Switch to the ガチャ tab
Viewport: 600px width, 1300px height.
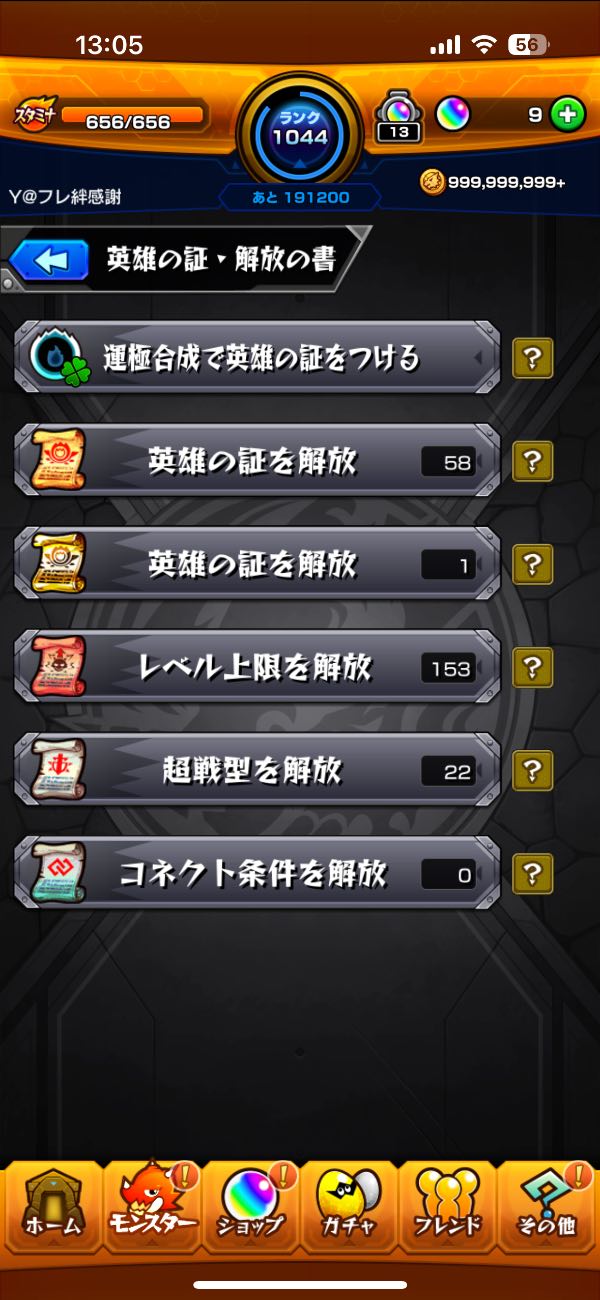(349, 1205)
